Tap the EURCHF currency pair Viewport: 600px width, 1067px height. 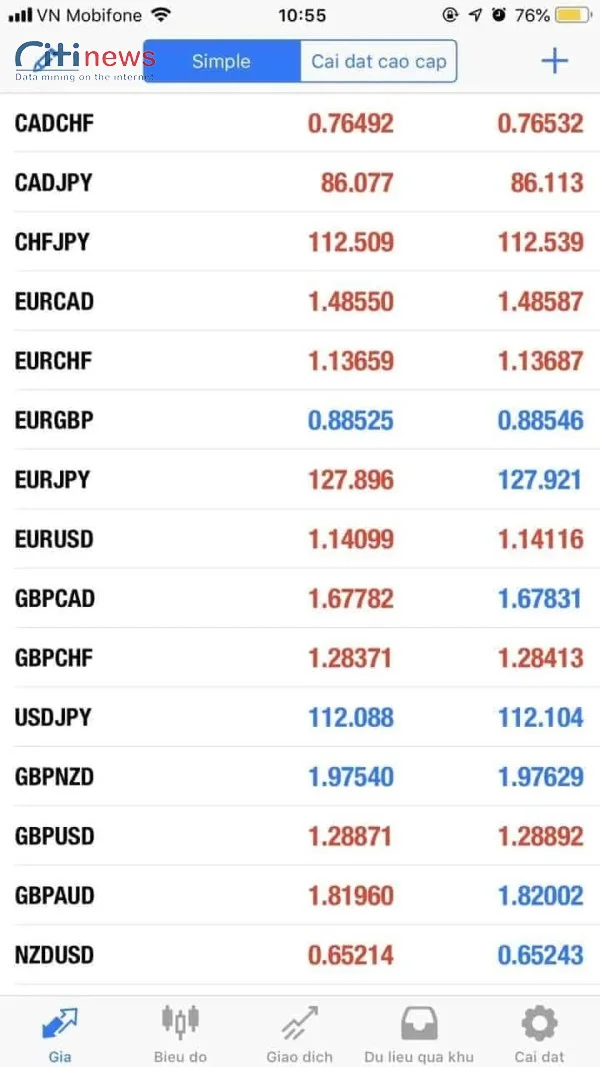click(x=54, y=361)
